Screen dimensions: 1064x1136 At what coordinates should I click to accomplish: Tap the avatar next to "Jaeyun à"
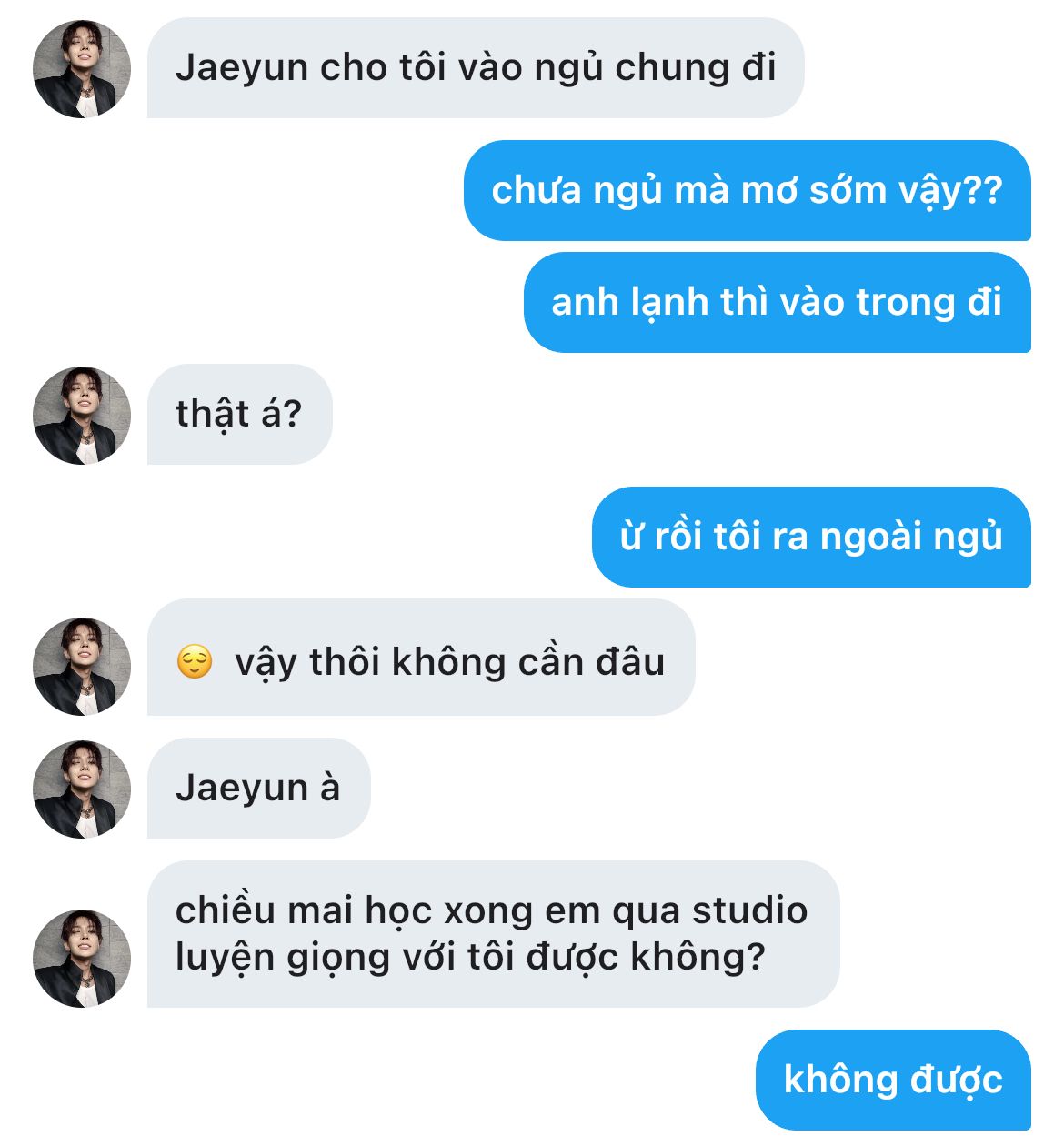click(82, 789)
